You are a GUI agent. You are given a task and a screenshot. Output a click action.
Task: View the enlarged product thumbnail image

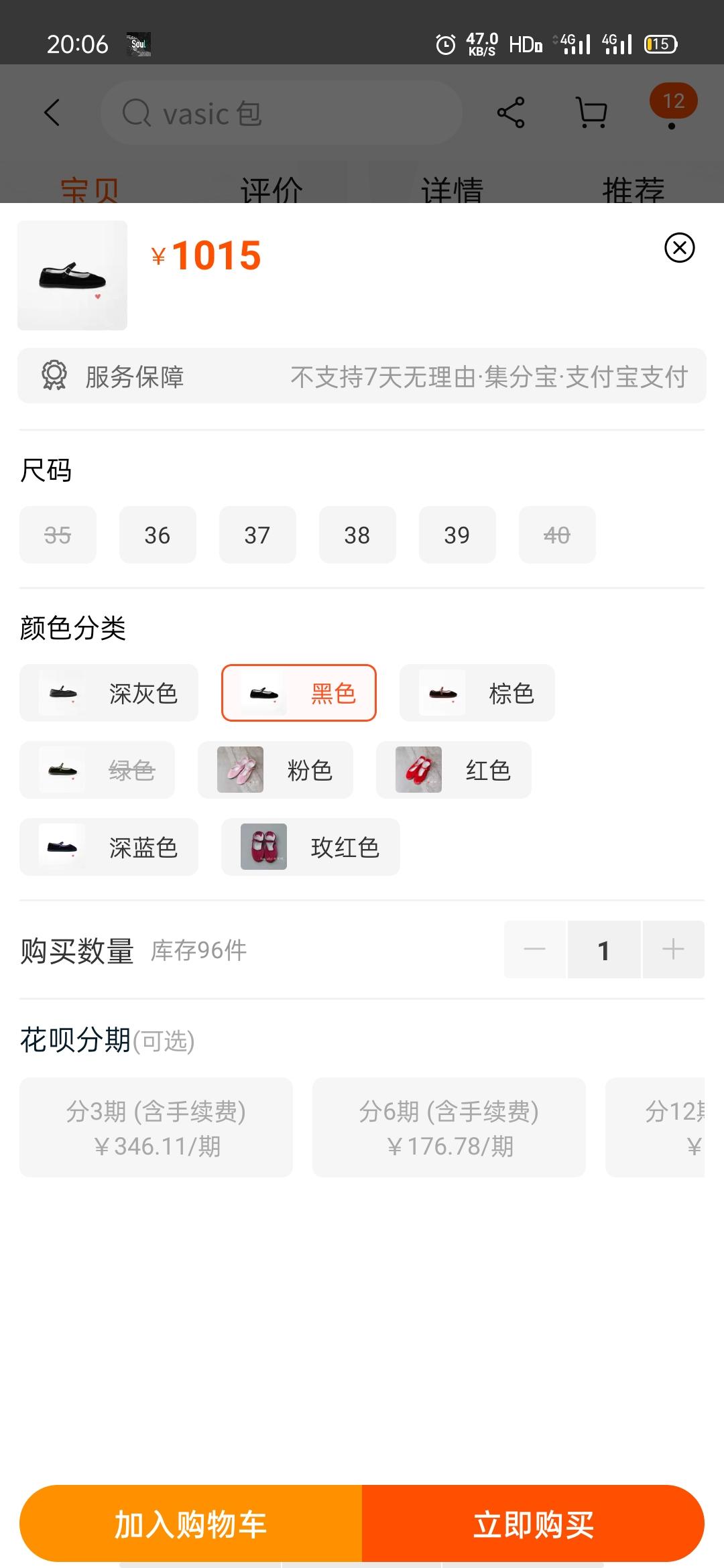(x=72, y=275)
